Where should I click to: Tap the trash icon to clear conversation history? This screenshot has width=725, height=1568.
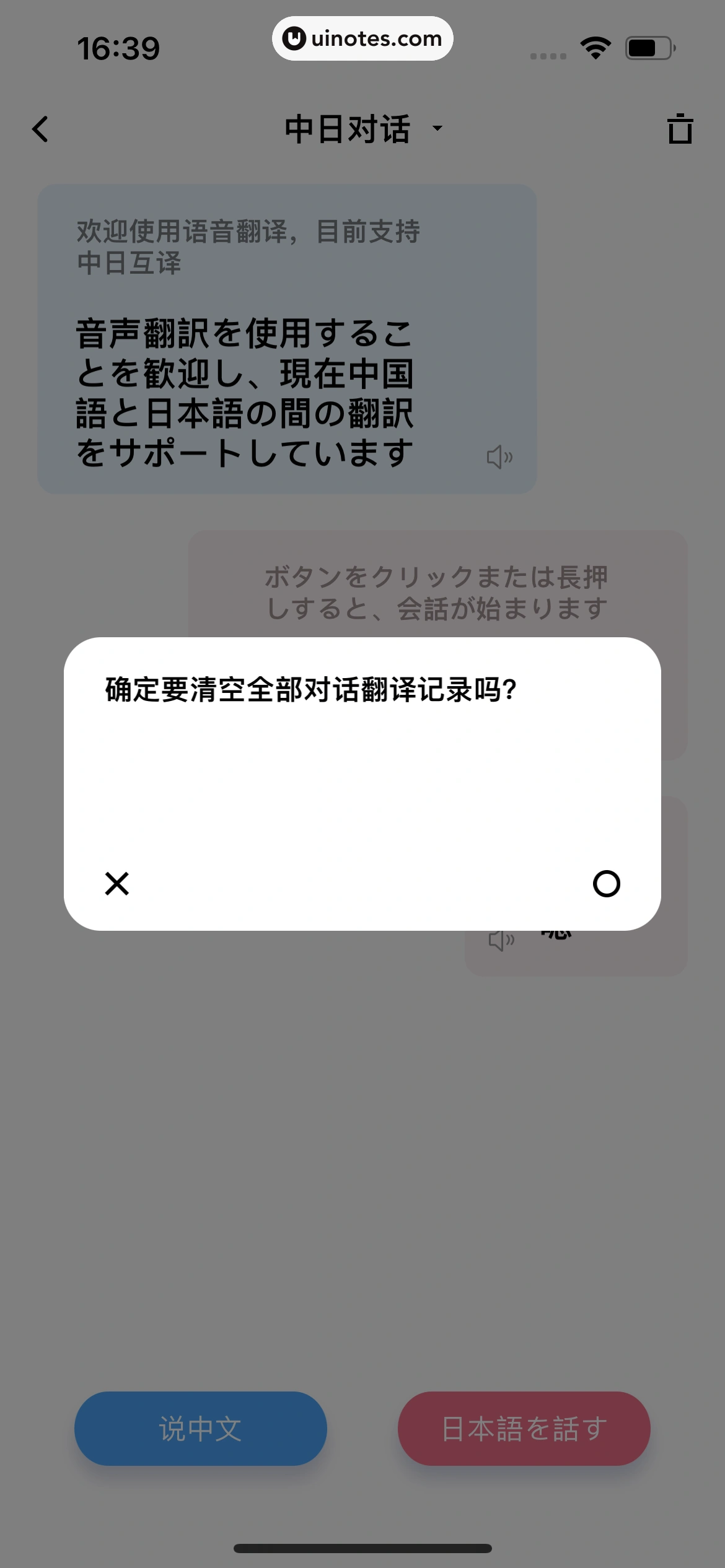pyautogui.click(x=680, y=129)
